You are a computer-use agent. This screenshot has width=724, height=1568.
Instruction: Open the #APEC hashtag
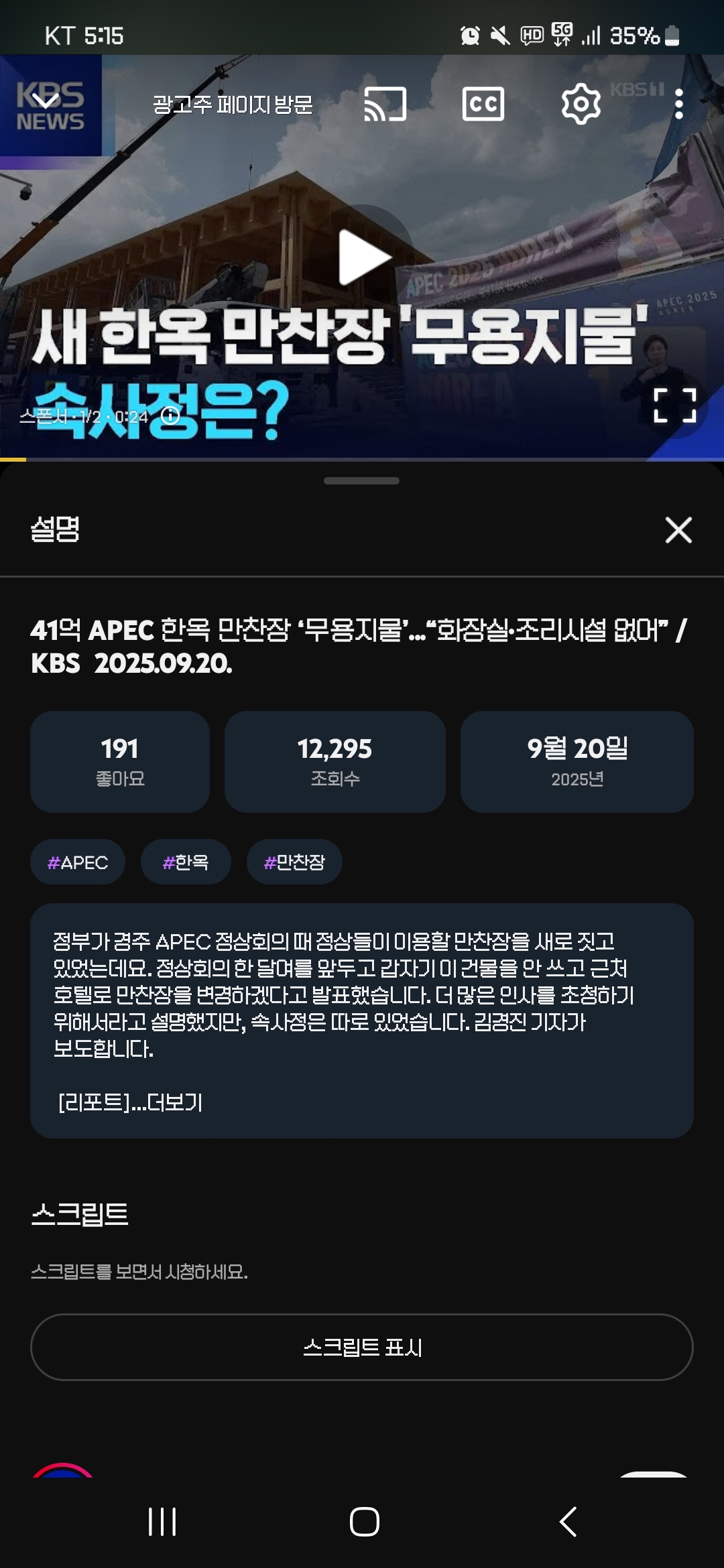(78, 862)
